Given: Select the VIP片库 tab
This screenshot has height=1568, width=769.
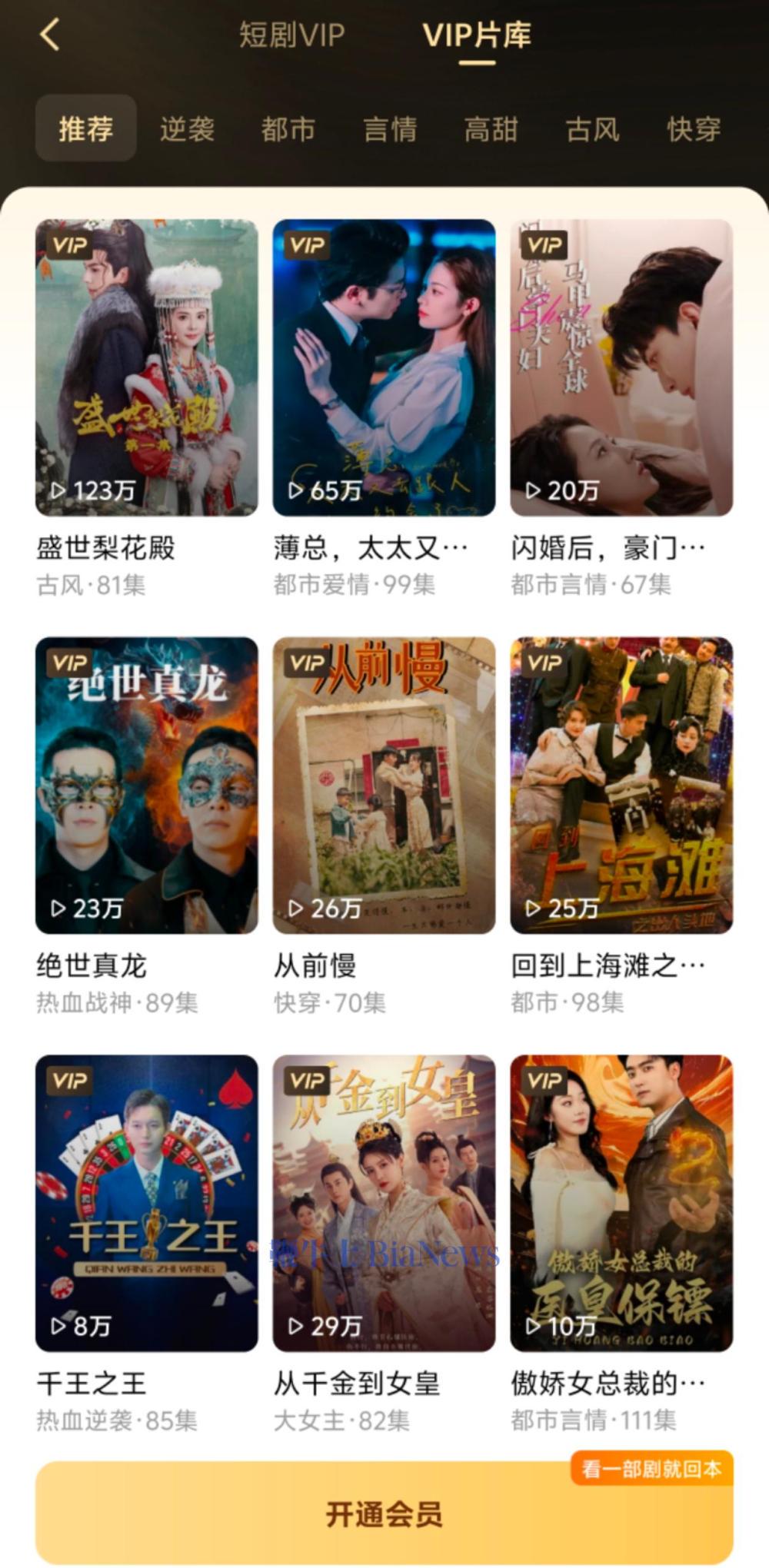Looking at the screenshot, I should pos(477,35).
